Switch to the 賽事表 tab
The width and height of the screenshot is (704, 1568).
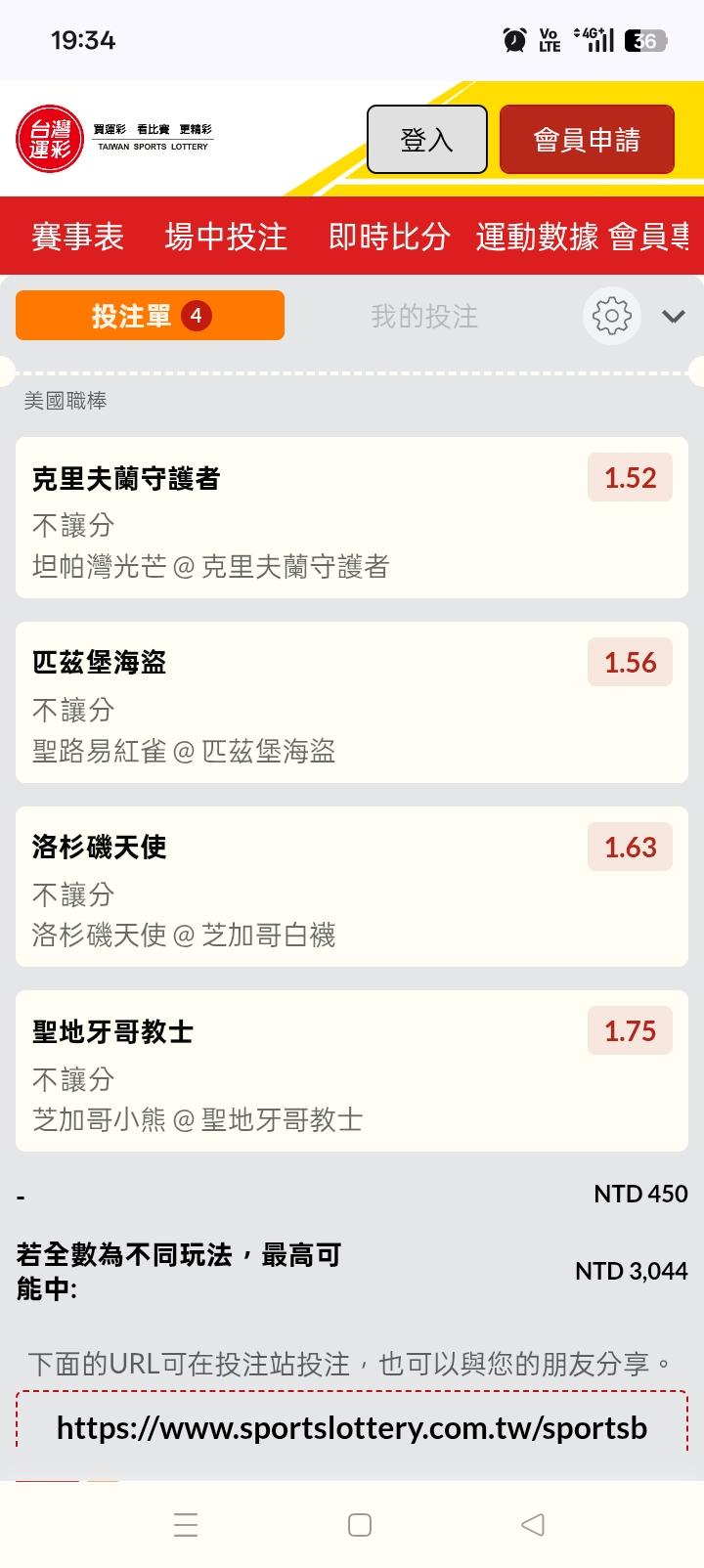78,237
